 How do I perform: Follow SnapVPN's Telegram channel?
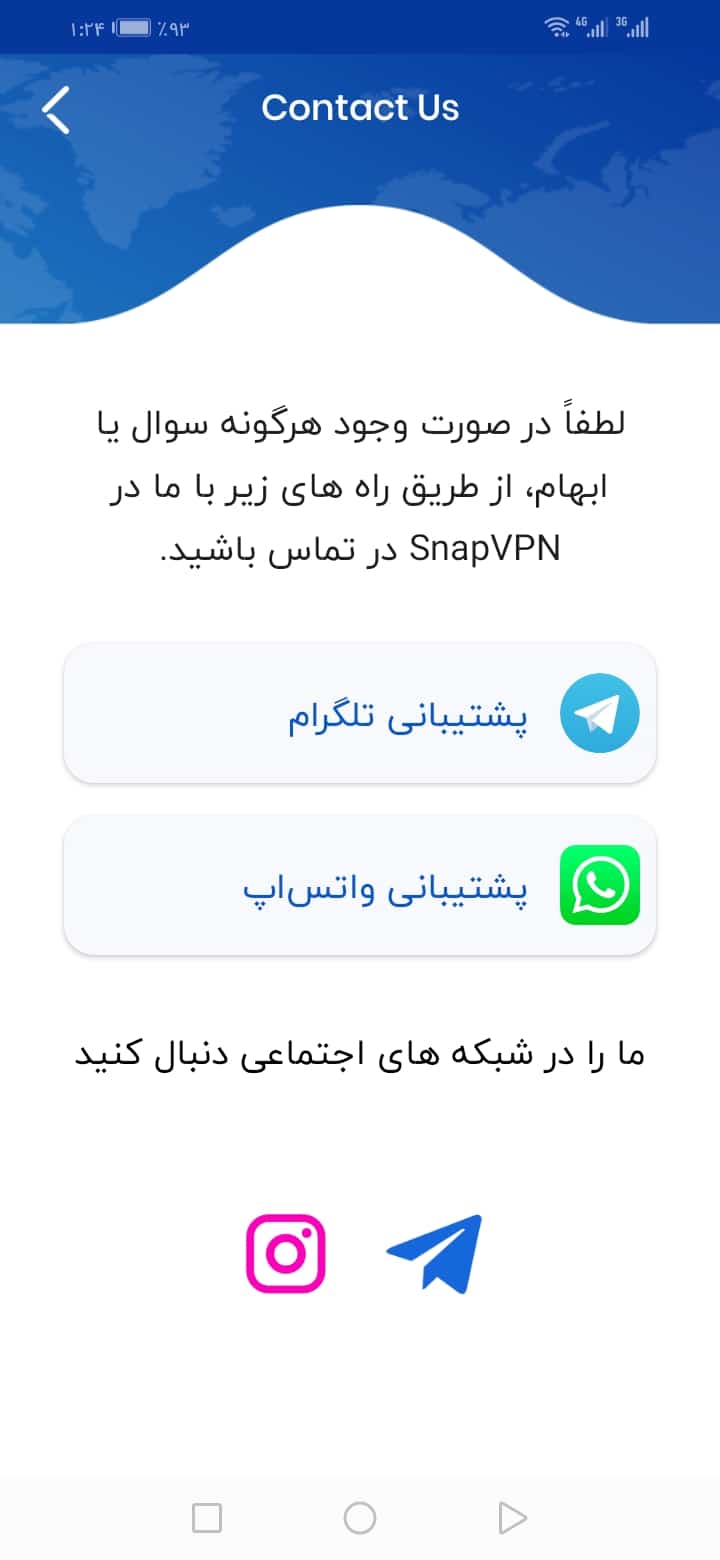pos(435,1253)
